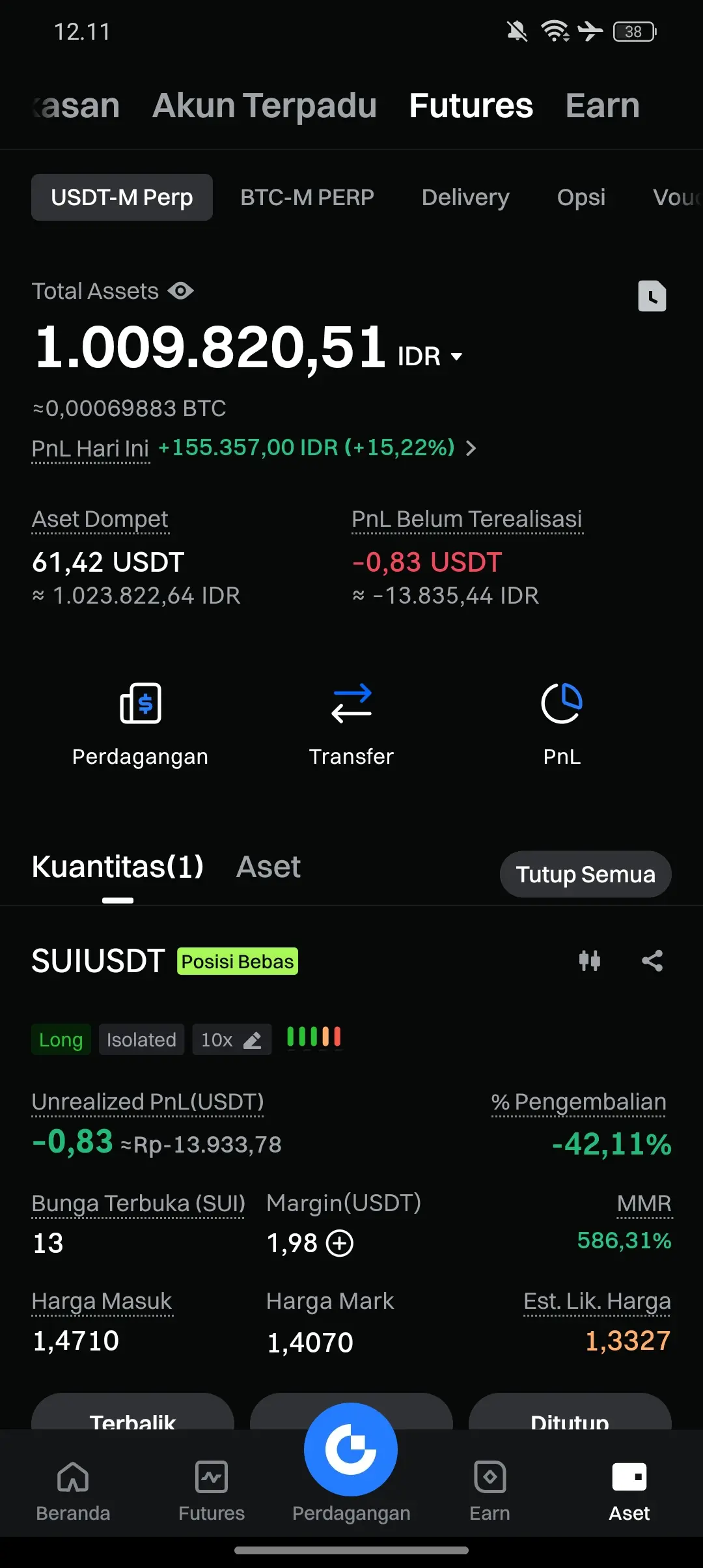Screen dimensions: 703x1568
Task: Hide the Total Assets balance
Action: [180, 290]
